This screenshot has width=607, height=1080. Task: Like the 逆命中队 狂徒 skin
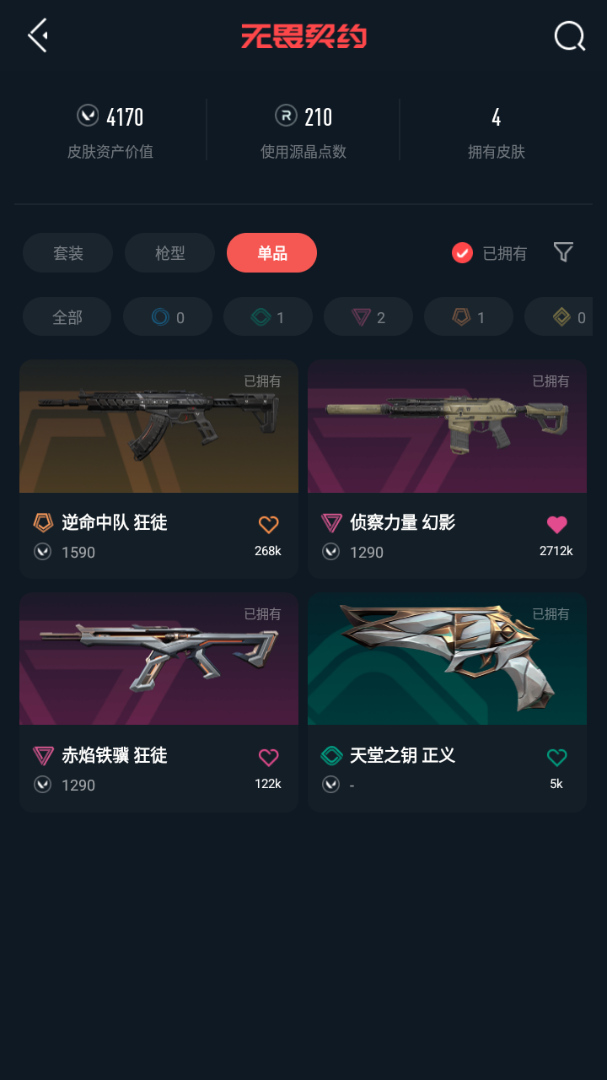pos(268,524)
